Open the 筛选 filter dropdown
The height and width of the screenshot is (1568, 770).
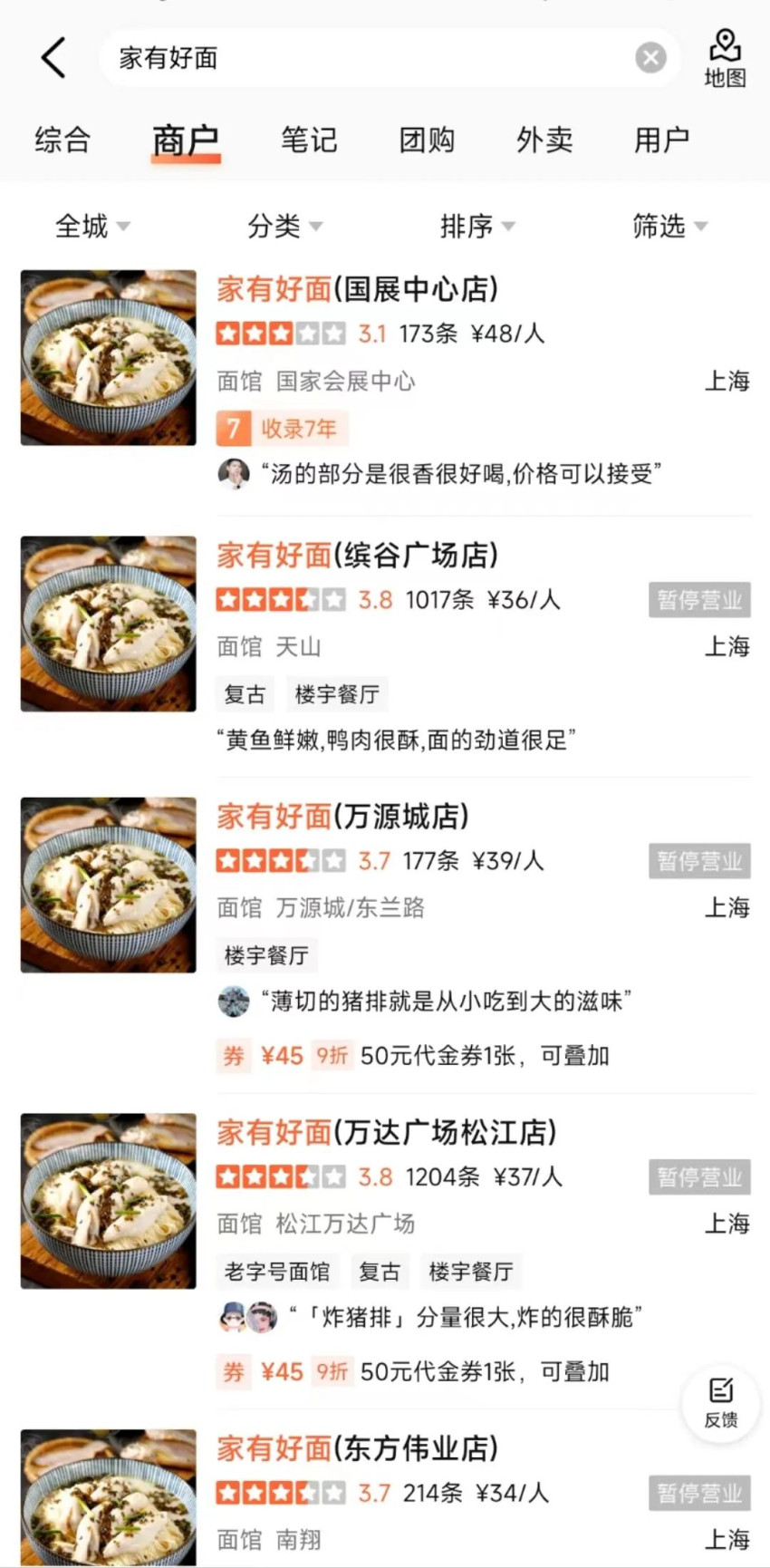pyautogui.click(x=670, y=227)
